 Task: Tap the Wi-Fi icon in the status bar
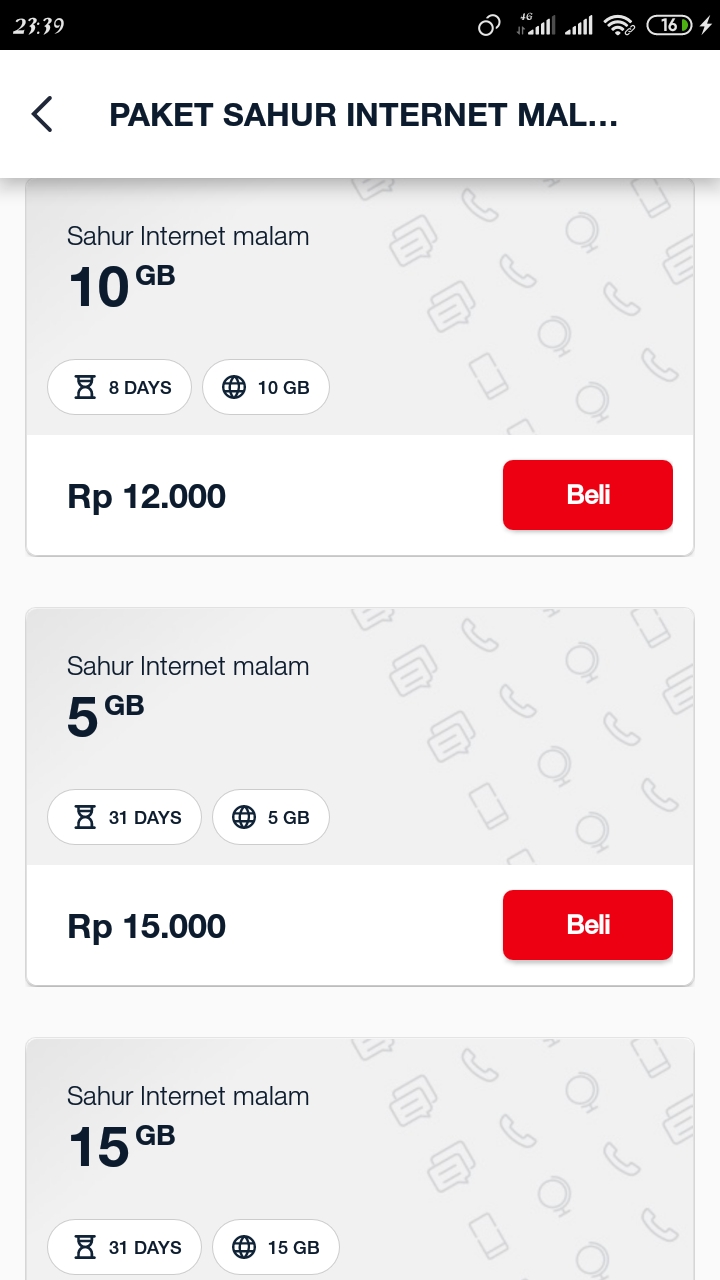[618, 25]
